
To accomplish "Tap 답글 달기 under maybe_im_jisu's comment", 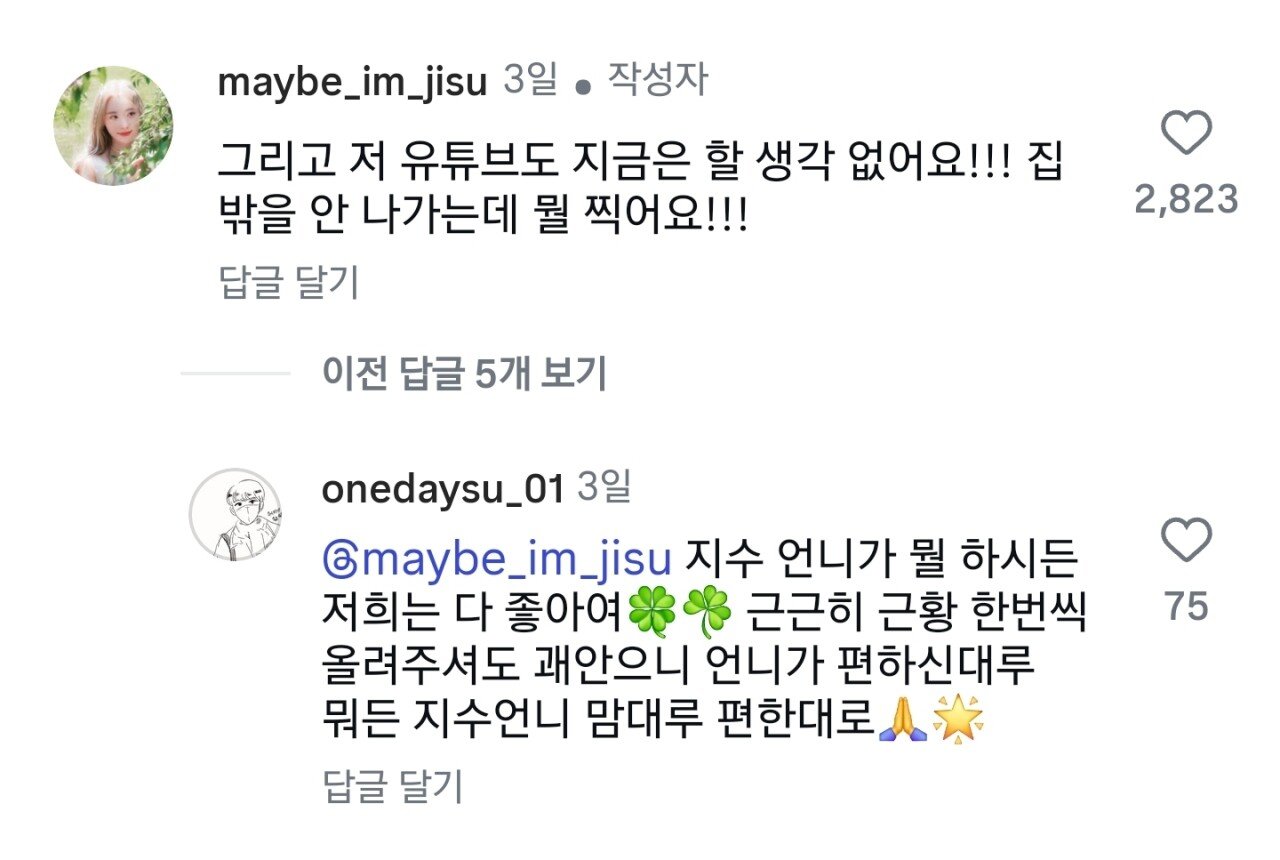I will tap(288, 285).
